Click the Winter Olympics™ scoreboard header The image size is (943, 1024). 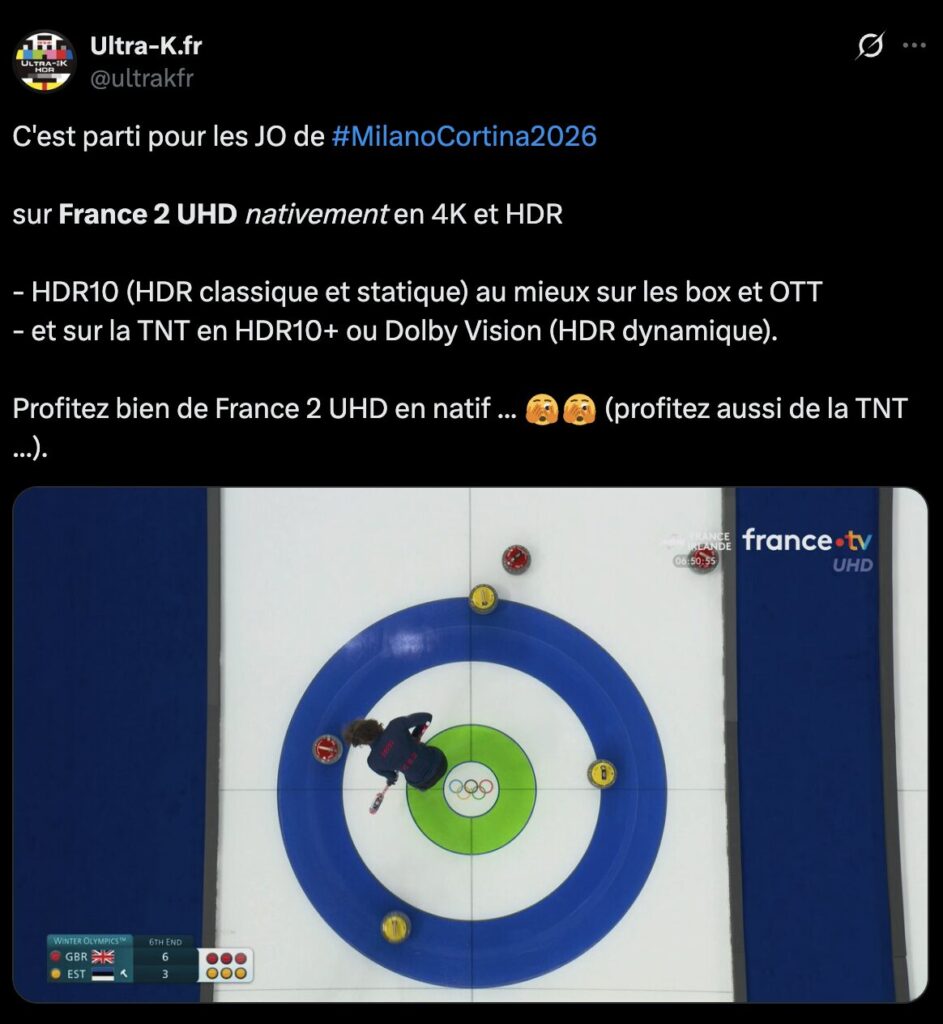(90, 941)
